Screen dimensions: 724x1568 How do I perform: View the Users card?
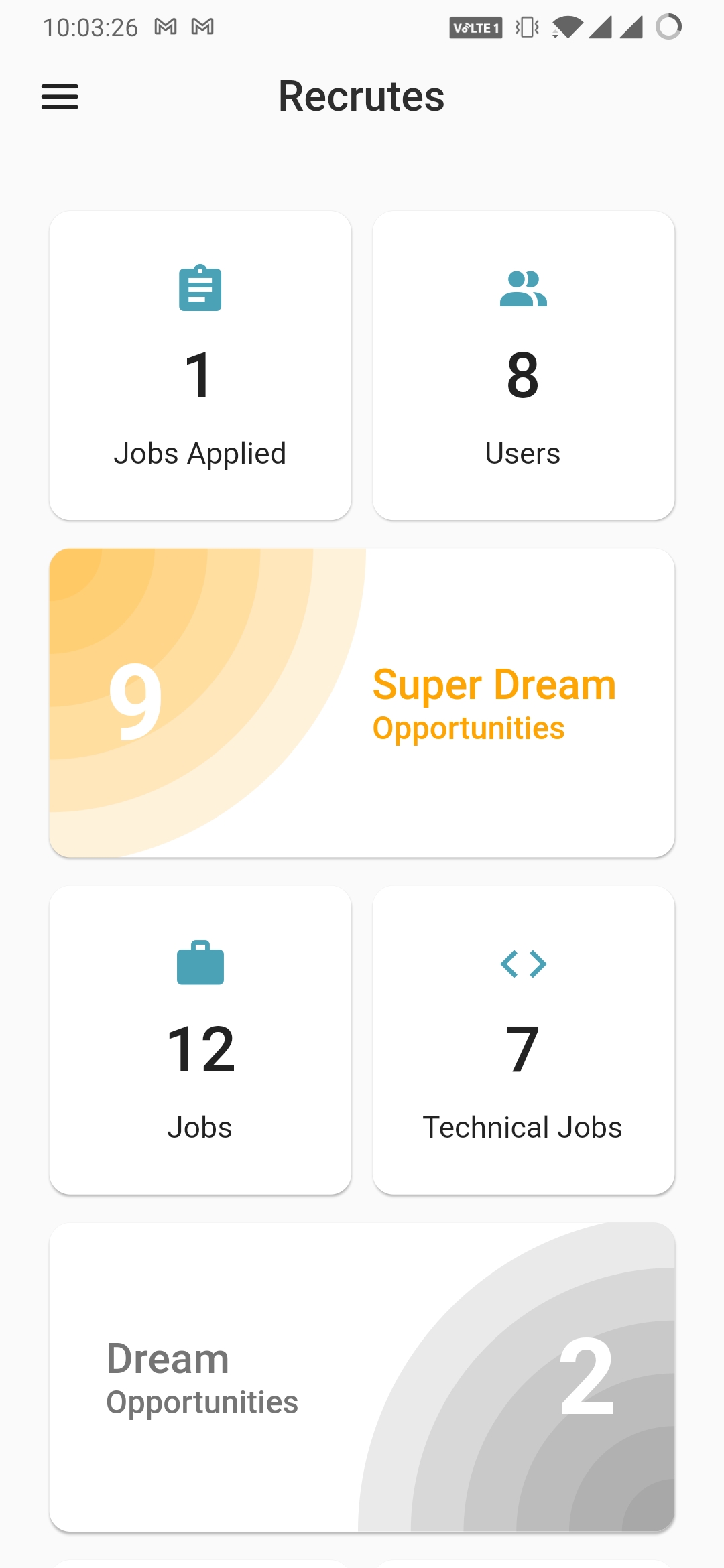pos(523,366)
